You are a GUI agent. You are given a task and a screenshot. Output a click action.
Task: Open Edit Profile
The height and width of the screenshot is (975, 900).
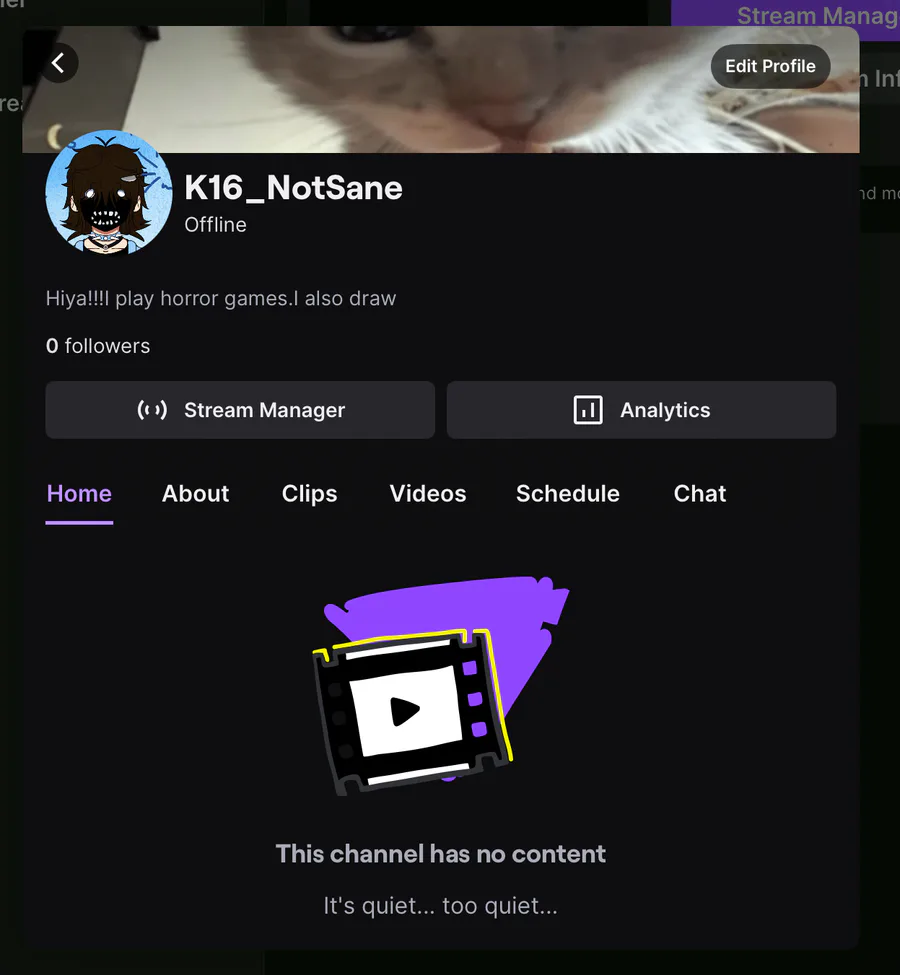click(770, 66)
